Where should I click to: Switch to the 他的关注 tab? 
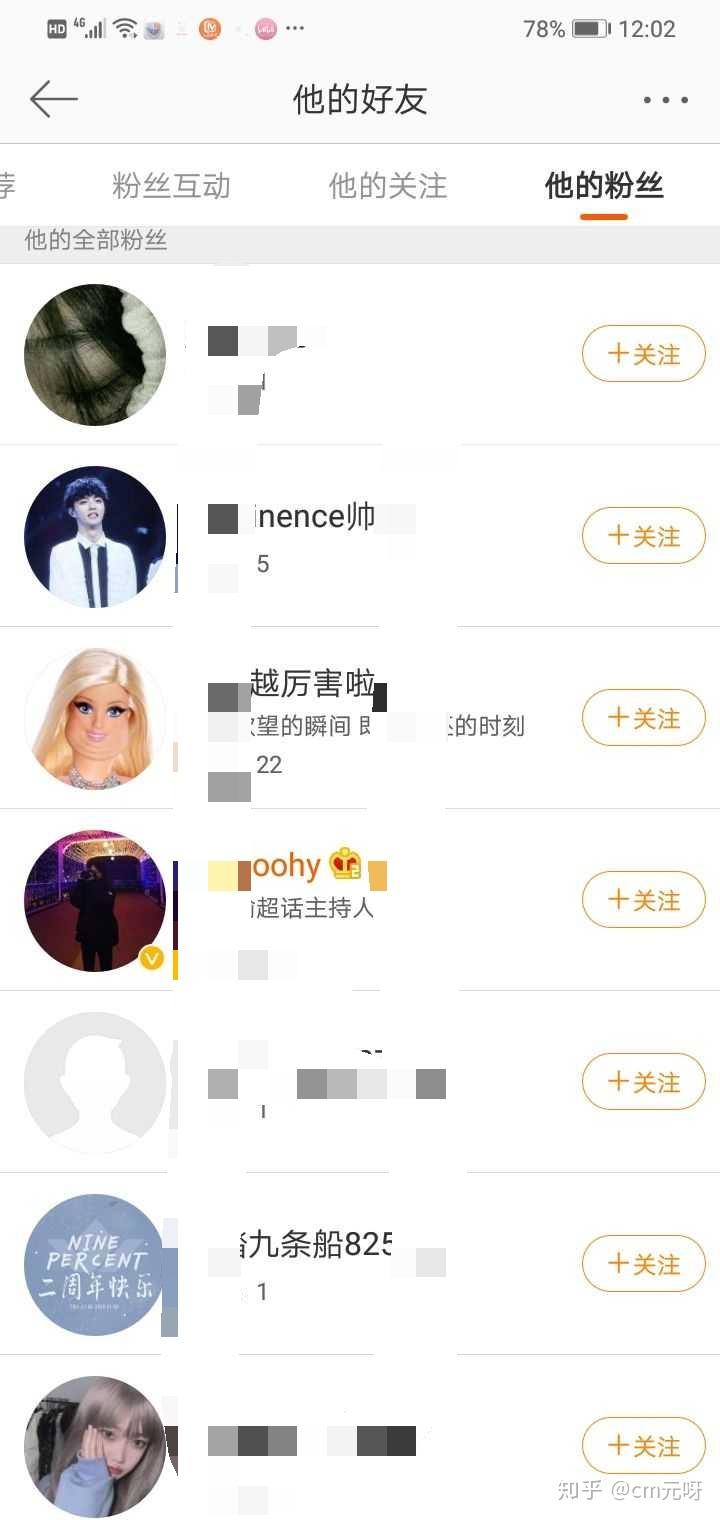(386, 185)
